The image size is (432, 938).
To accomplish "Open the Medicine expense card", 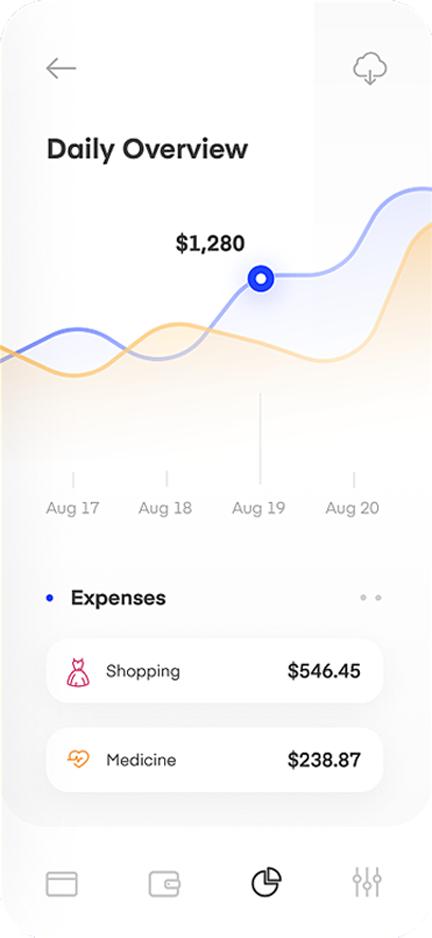I will click(215, 760).
